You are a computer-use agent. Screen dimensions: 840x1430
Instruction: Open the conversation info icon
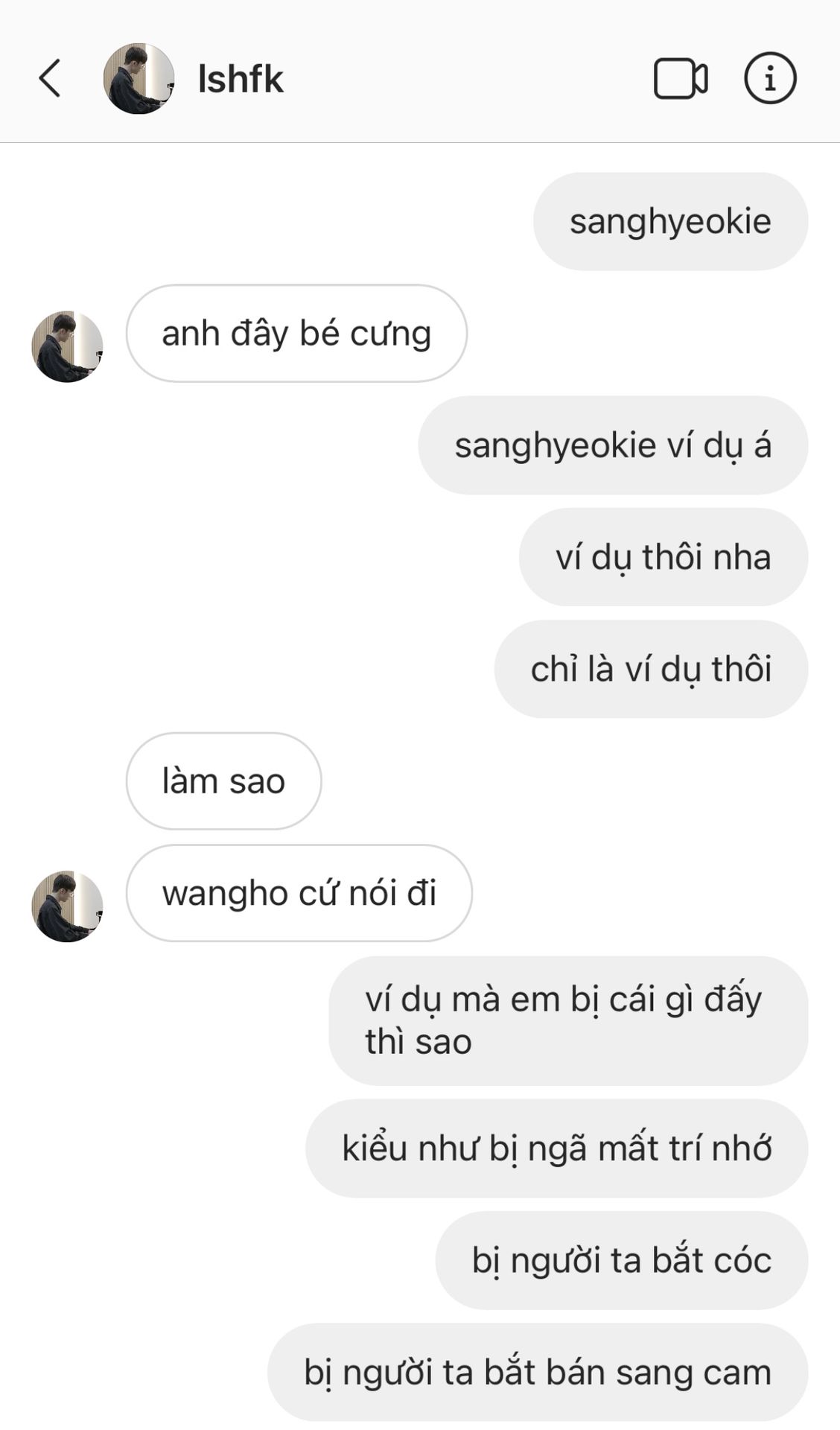pyautogui.click(x=770, y=77)
